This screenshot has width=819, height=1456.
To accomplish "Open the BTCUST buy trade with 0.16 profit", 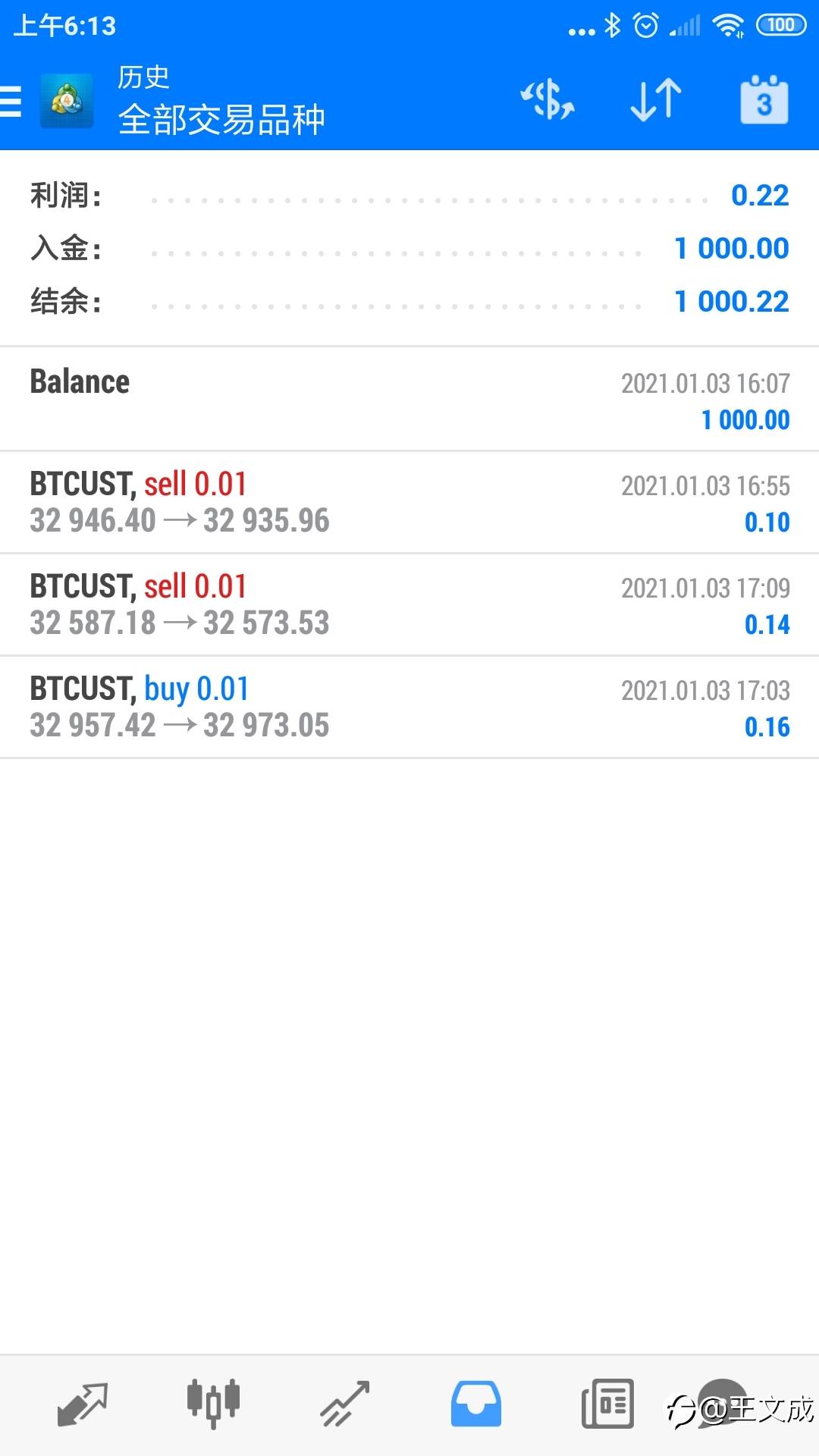I will [409, 707].
